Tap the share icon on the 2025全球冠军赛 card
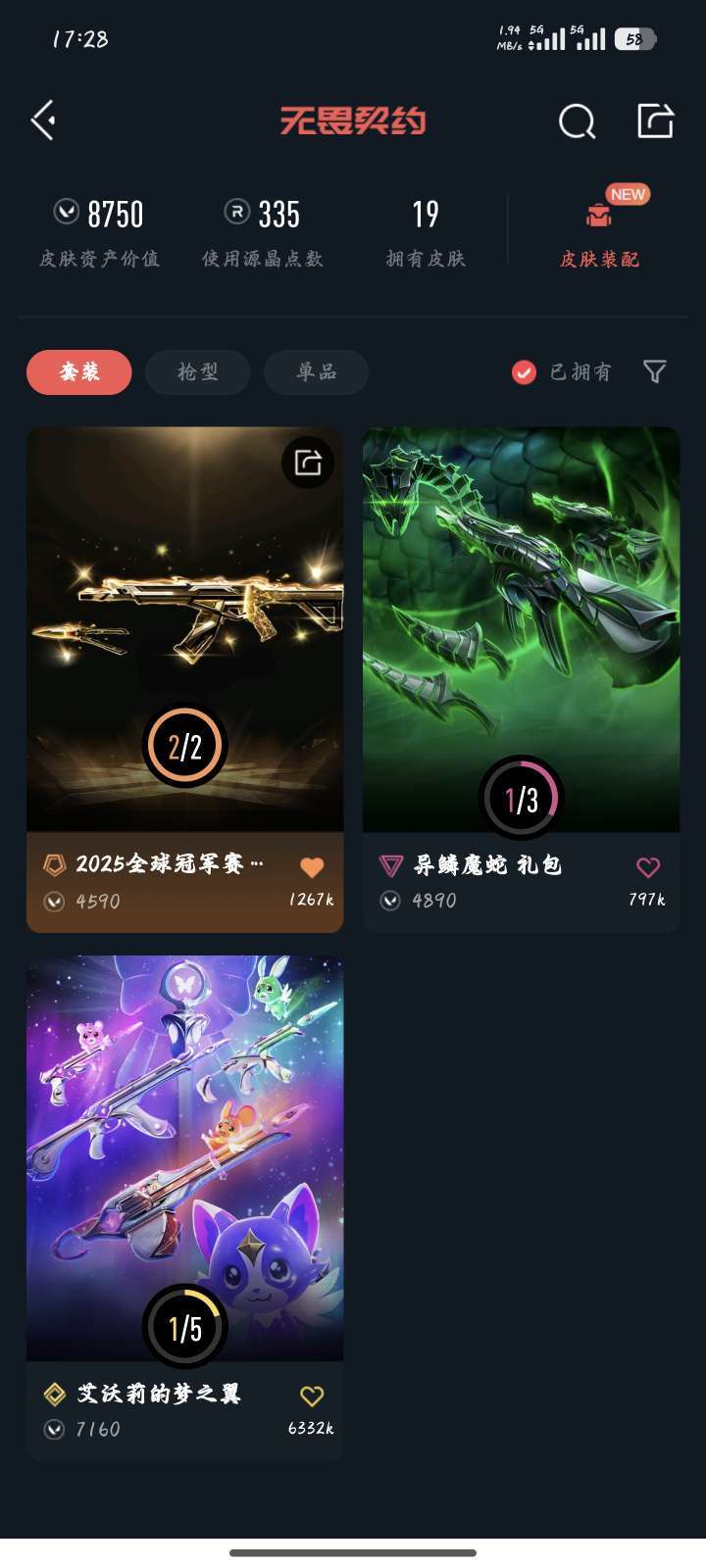Image resolution: width=706 pixels, height=1568 pixels. click(x=307, y=463)
